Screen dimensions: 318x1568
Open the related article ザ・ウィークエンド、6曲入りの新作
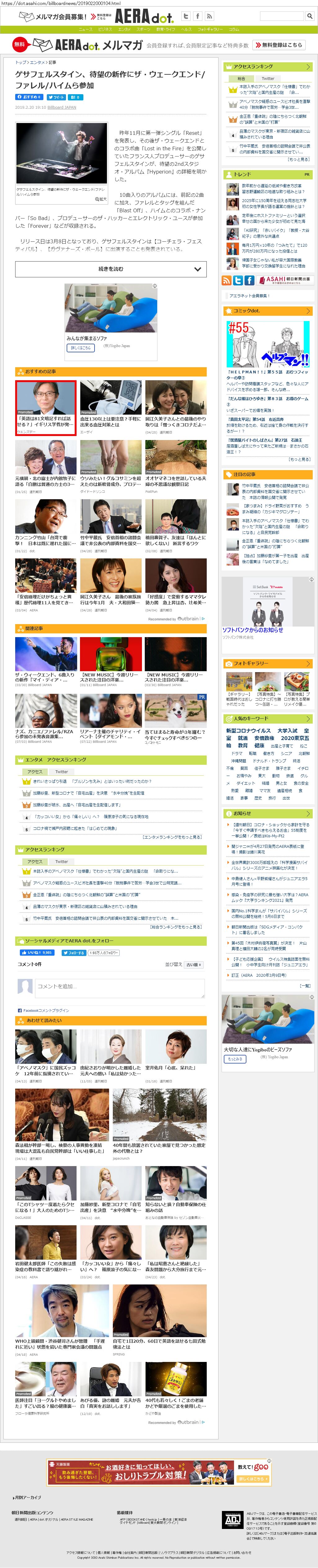click(x=46, y=677)
